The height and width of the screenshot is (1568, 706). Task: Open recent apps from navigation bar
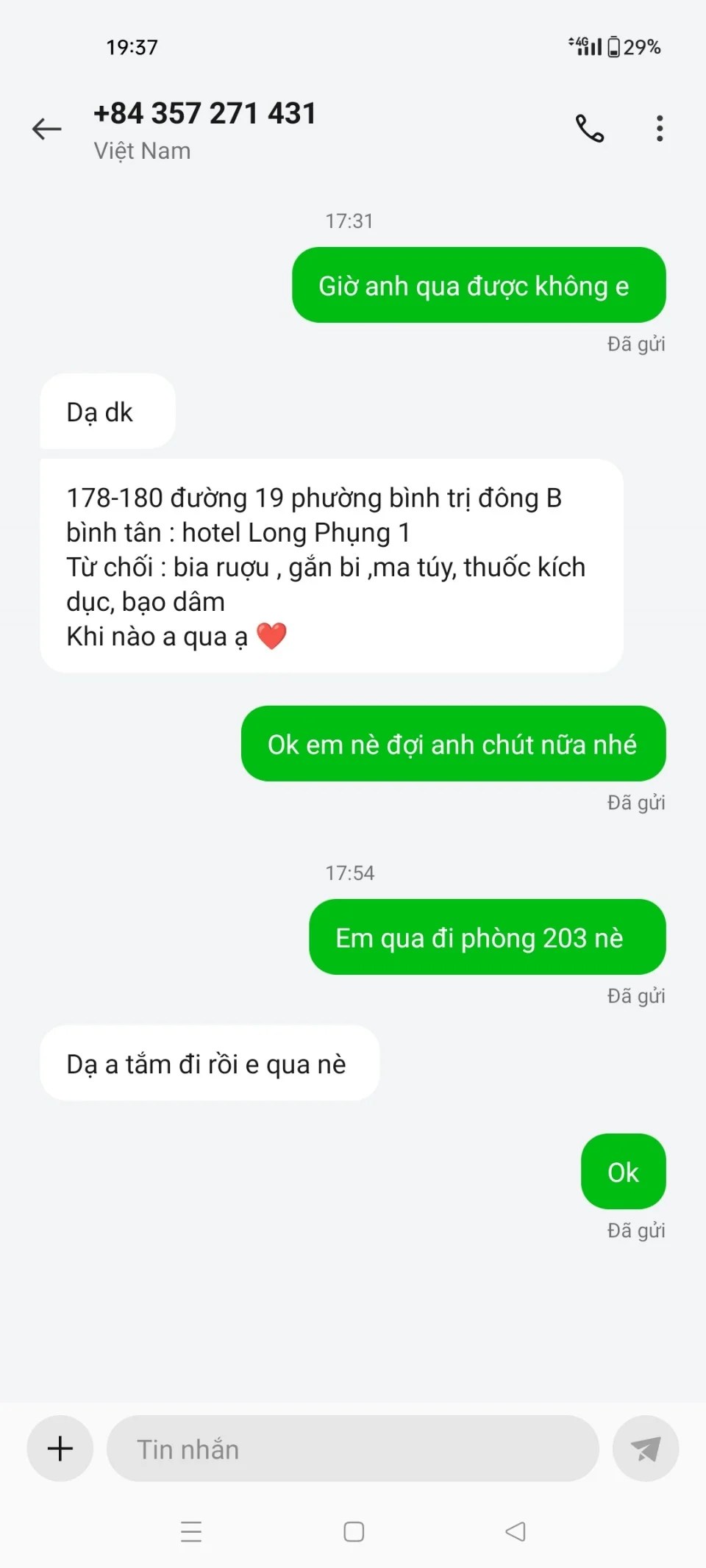(191, 1531)
